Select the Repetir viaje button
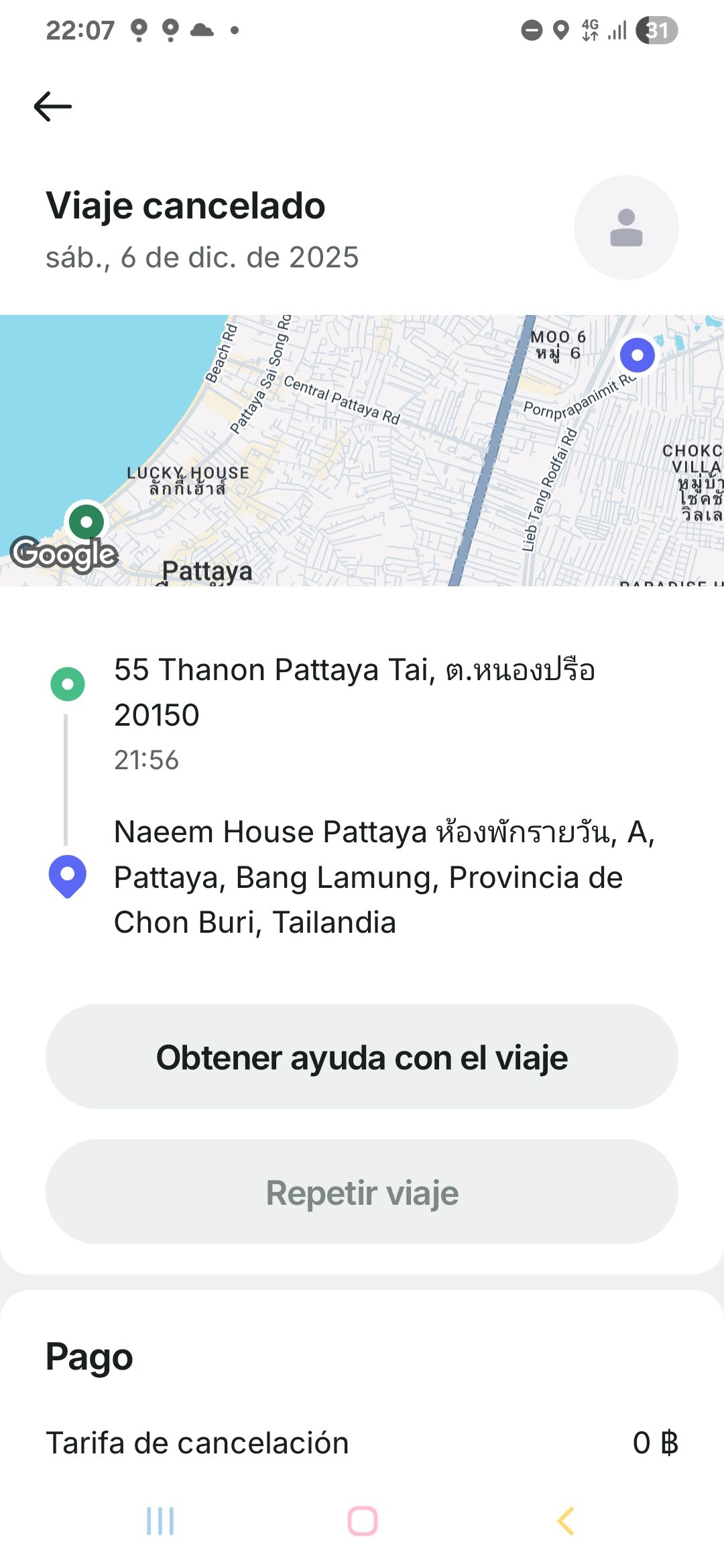 (362, 1192)
